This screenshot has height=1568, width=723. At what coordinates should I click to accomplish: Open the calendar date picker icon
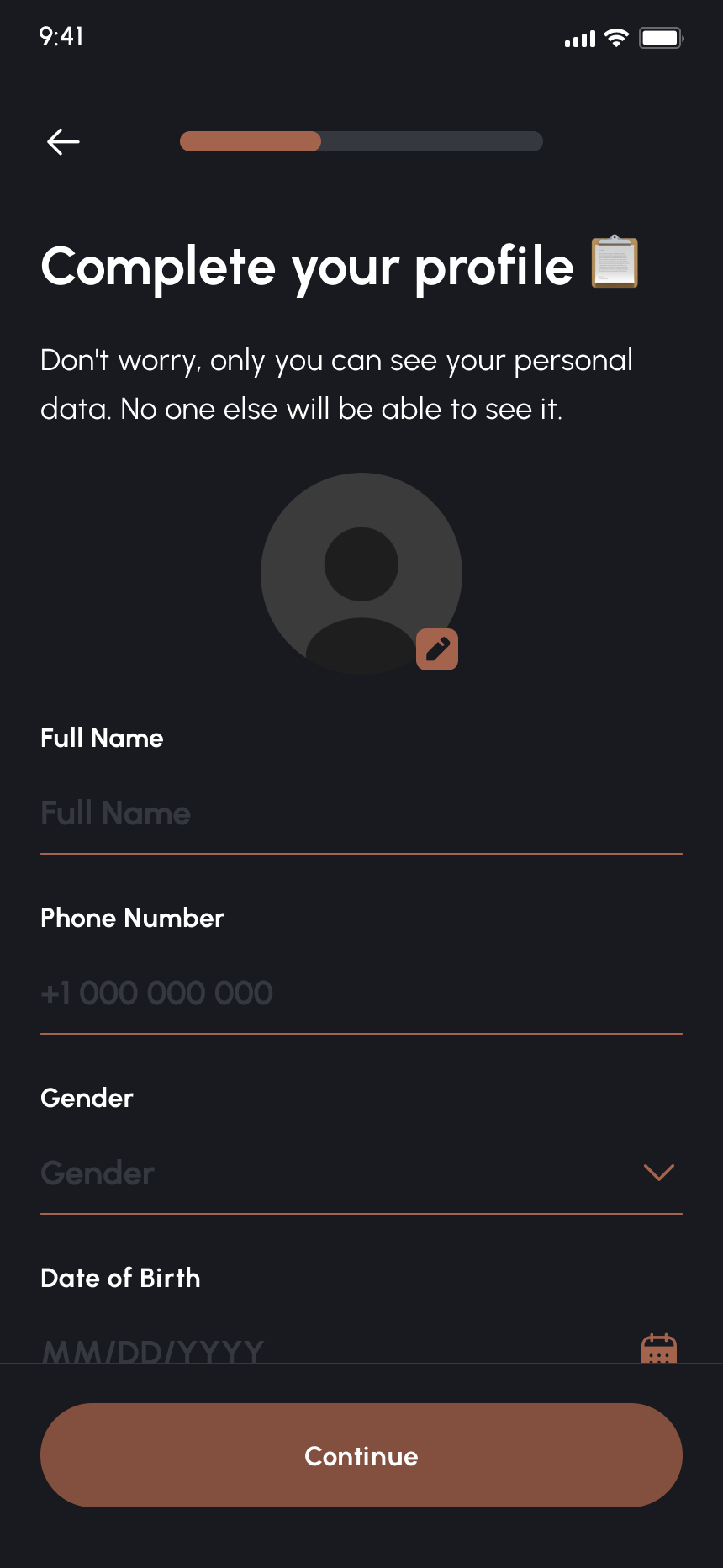[x=659, y=1348]
